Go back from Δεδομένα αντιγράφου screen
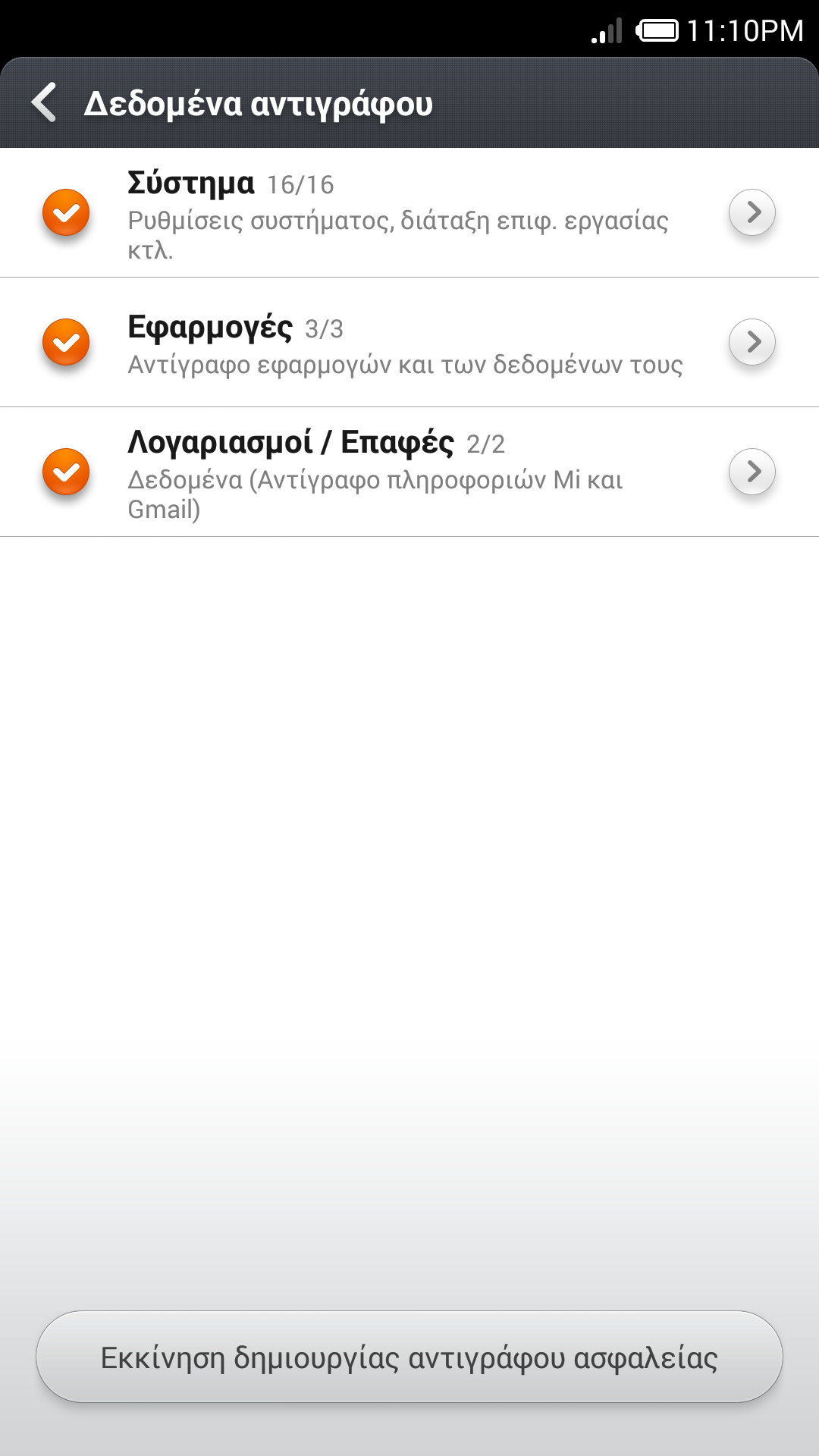Viewport: 819px width, 1456px height. (45, 102)
